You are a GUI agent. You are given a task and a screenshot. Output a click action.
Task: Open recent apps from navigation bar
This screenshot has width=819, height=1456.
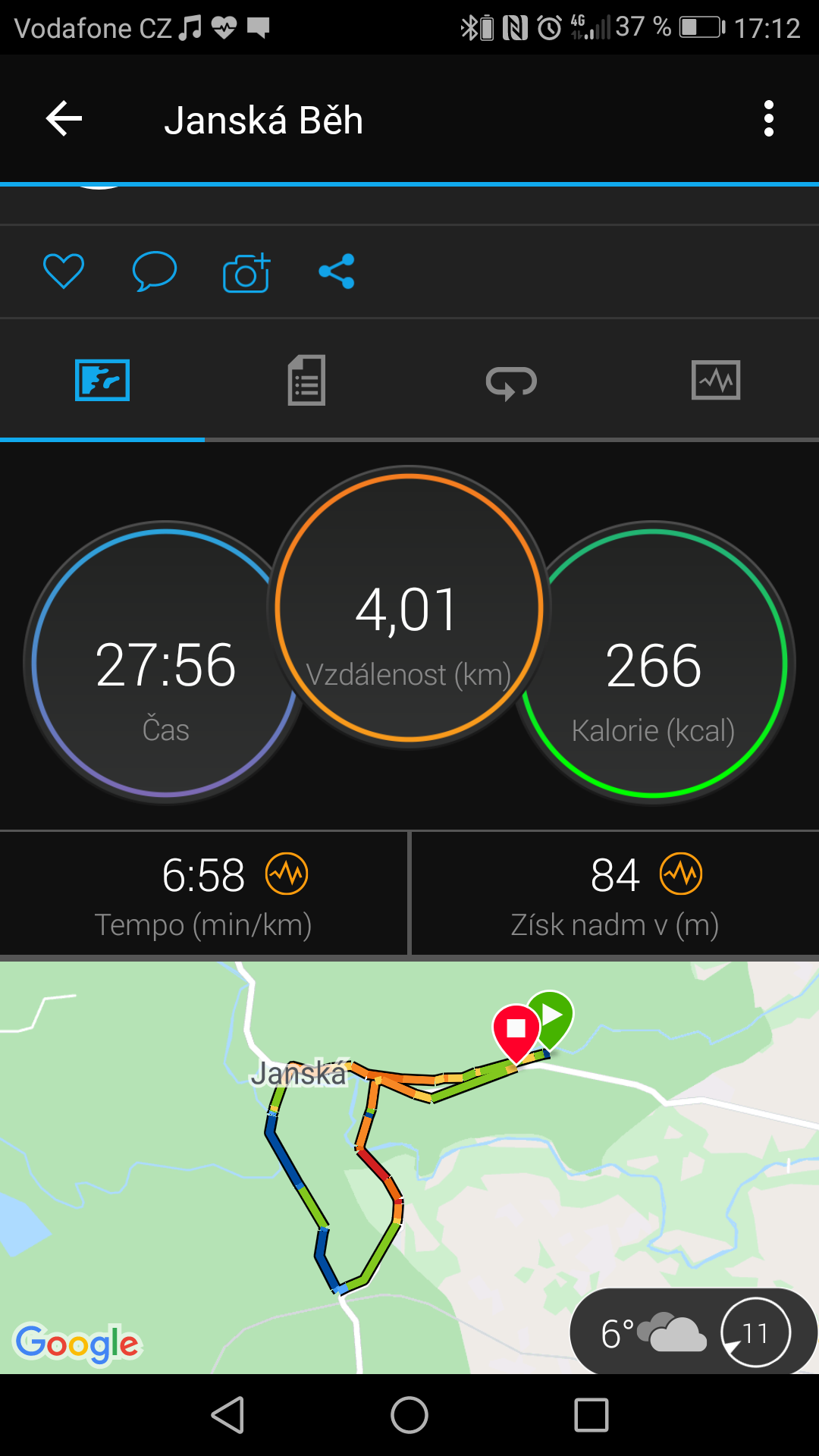[591, 1415]
